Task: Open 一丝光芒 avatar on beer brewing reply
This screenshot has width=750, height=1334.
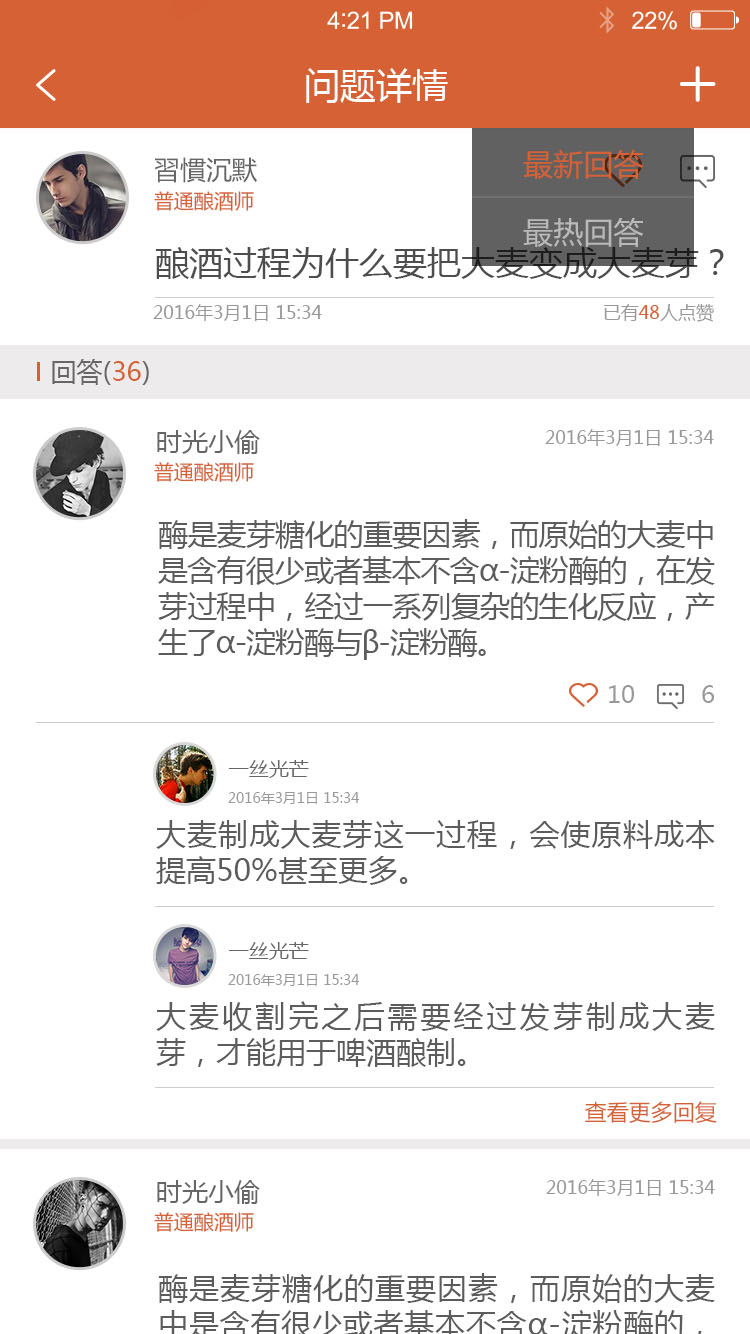Action: coord(185,955)
